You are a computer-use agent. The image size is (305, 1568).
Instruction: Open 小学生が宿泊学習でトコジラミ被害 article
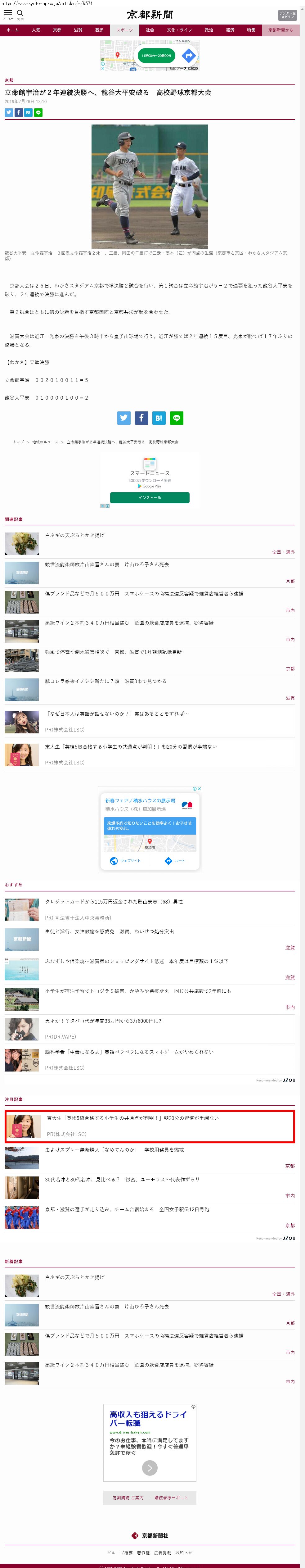(137, 991)
